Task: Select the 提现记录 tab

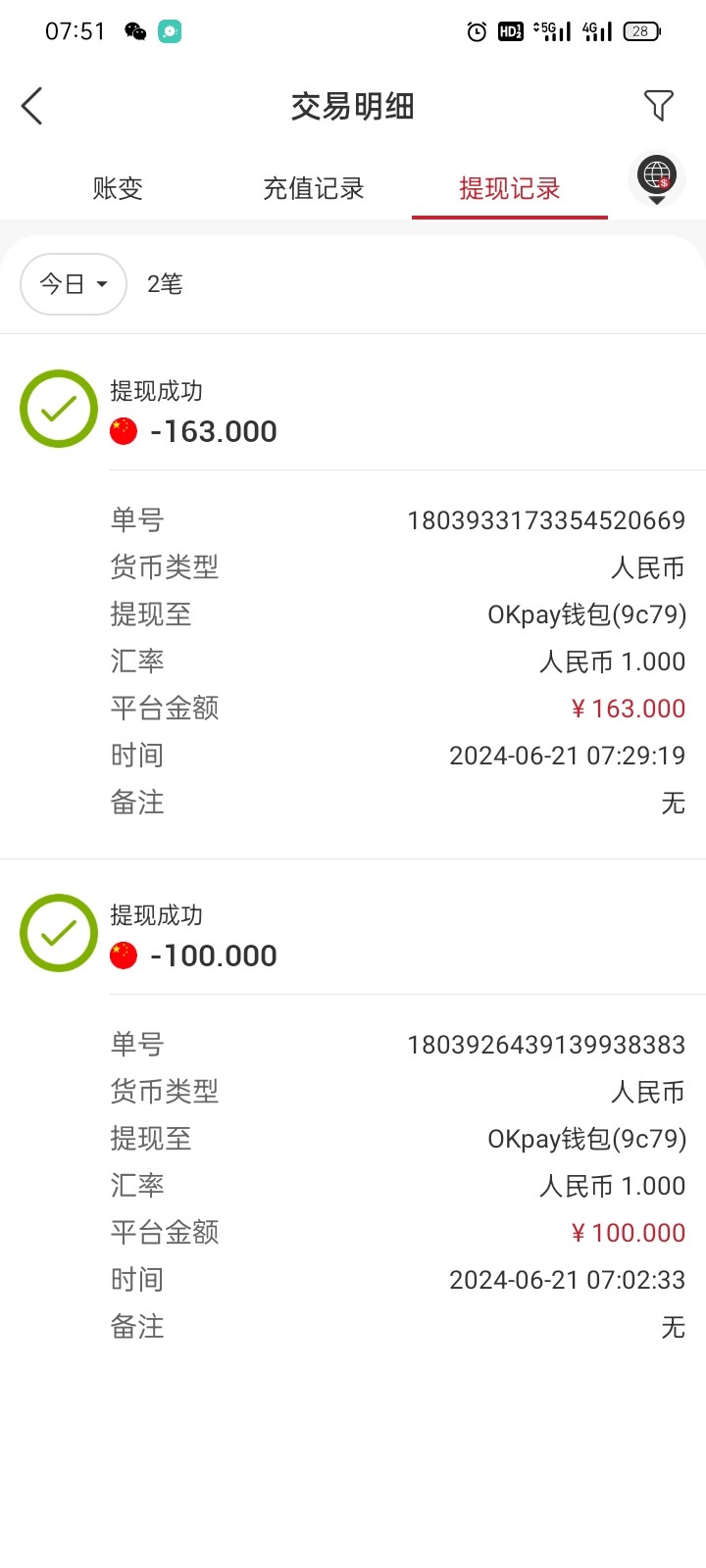Action: (510, 188)
